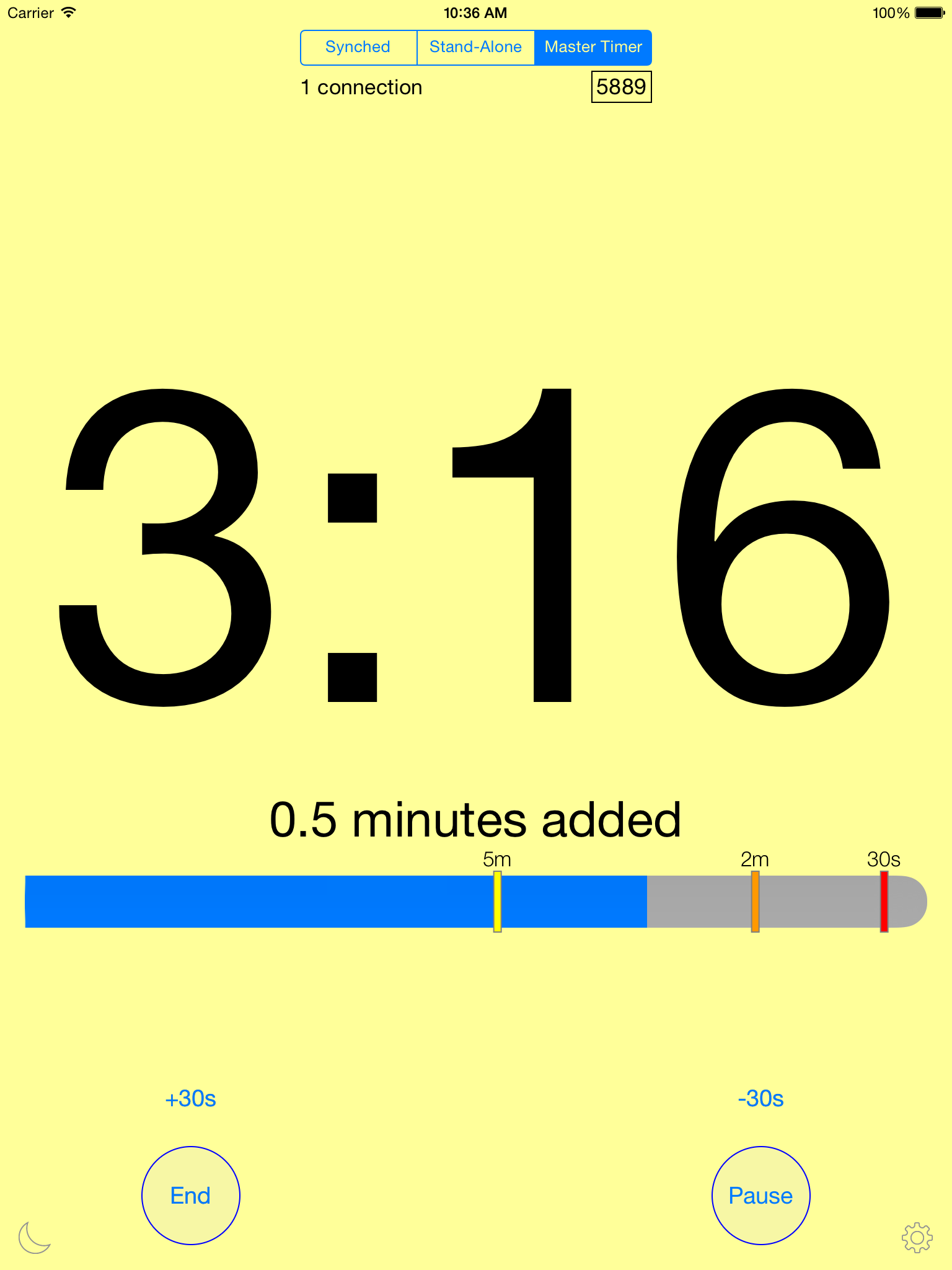Viewport: 952px width, 1270px height.
Task: Select the yellow 5m marker on the bar
Action: pyautogui.click(x=497, y=903)
